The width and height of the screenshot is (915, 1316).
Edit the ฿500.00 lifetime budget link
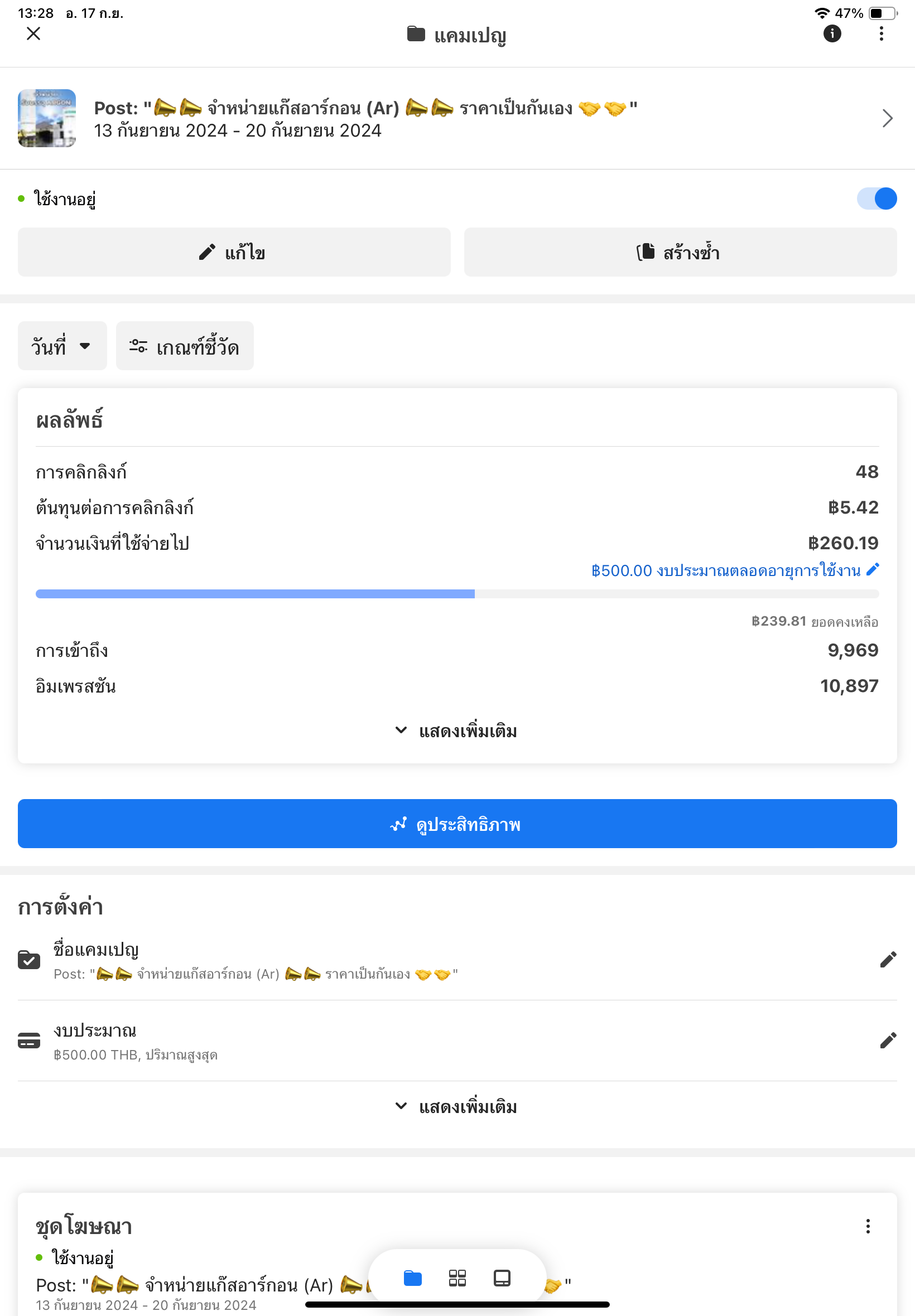(734, 570)
